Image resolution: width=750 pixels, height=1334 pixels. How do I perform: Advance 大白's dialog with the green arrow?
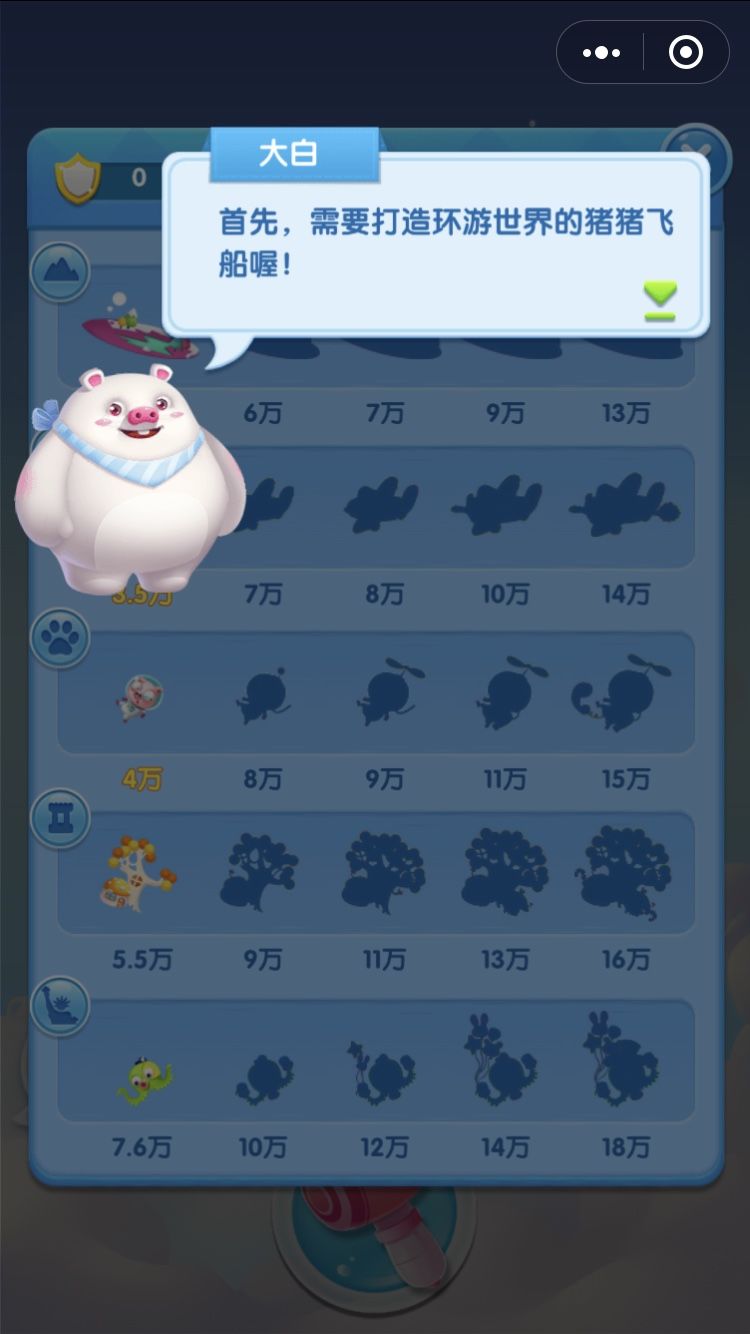[660, 301]
